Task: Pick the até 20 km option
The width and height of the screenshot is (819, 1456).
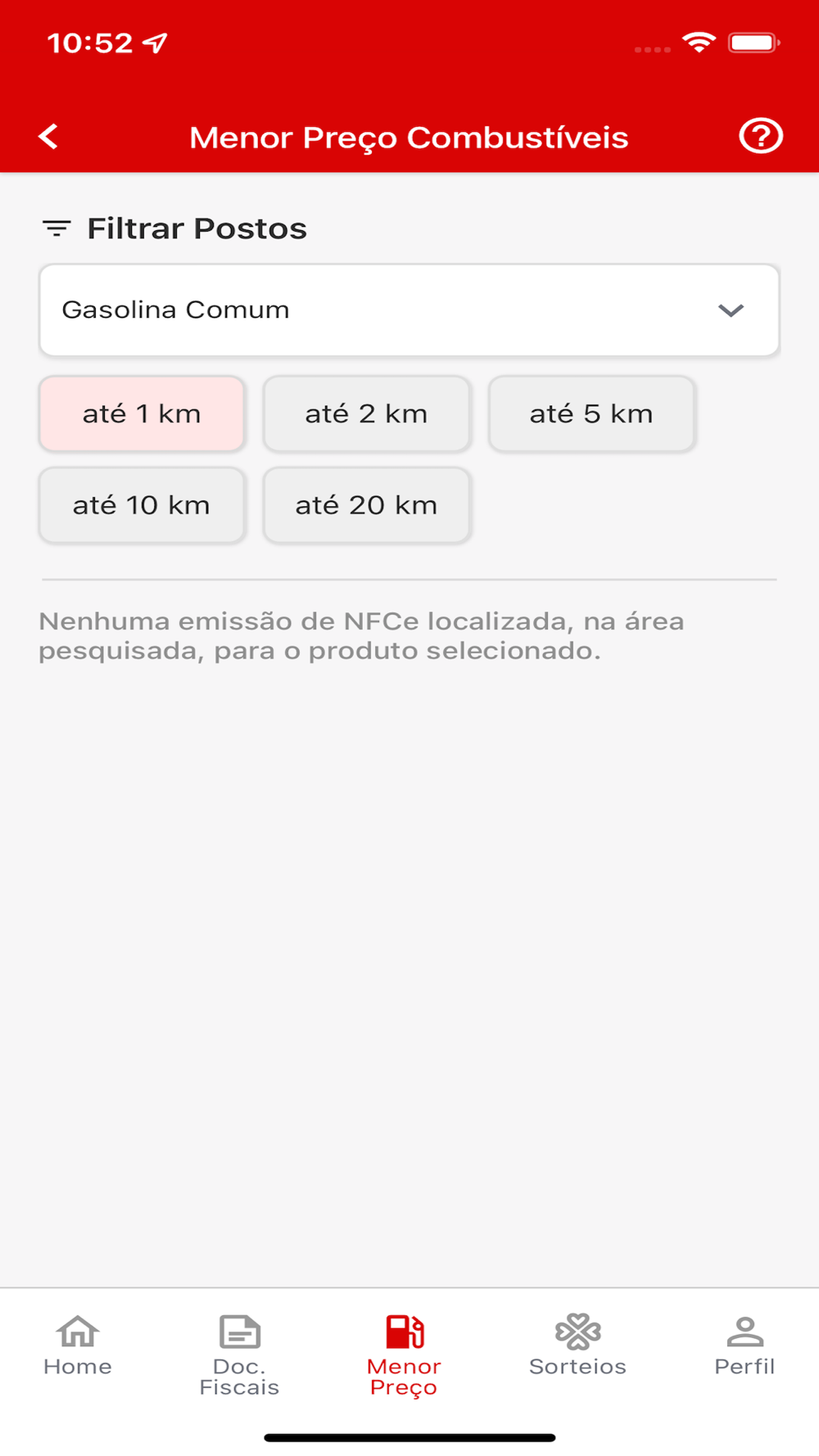Action: pyautogui.click(x=367, y=505)
